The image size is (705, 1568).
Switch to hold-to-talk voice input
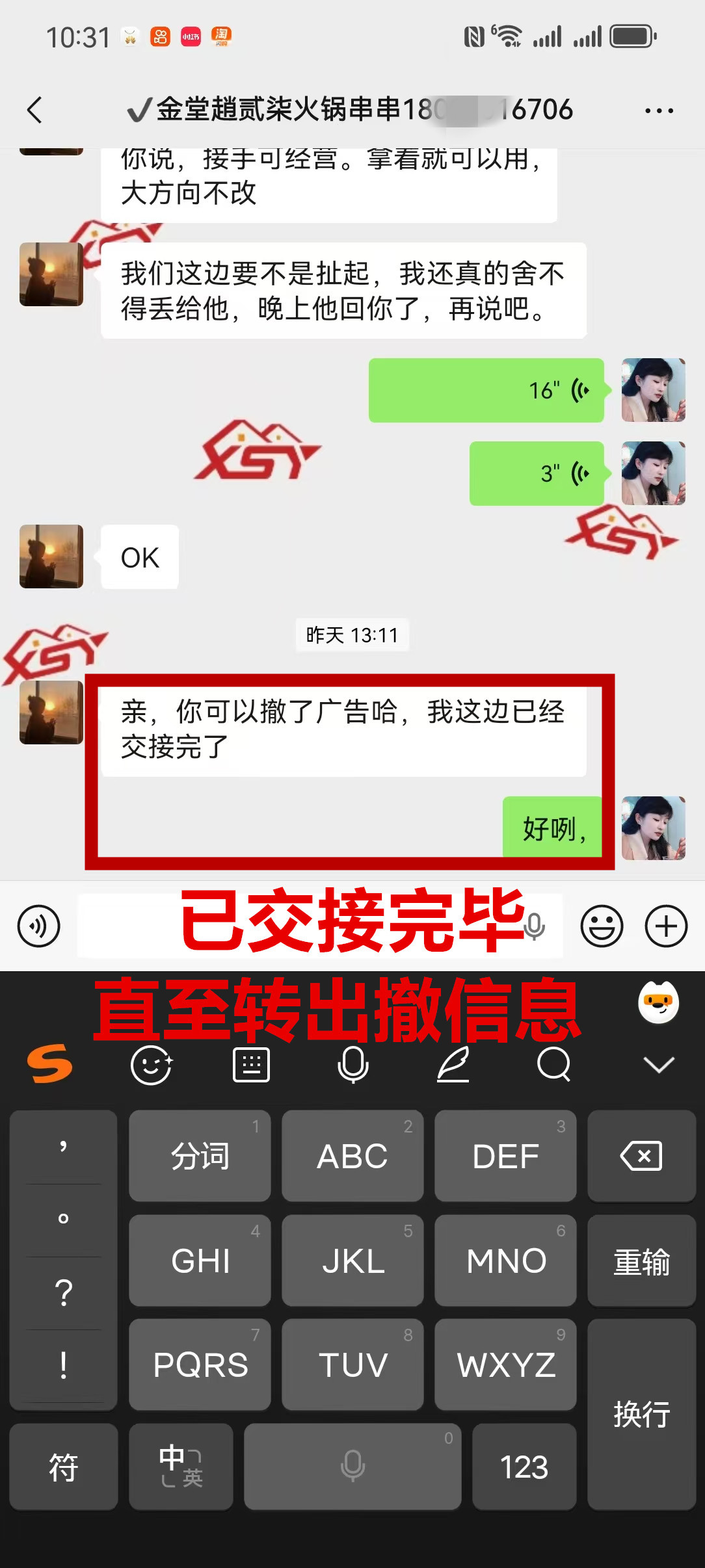pos(39,926)
